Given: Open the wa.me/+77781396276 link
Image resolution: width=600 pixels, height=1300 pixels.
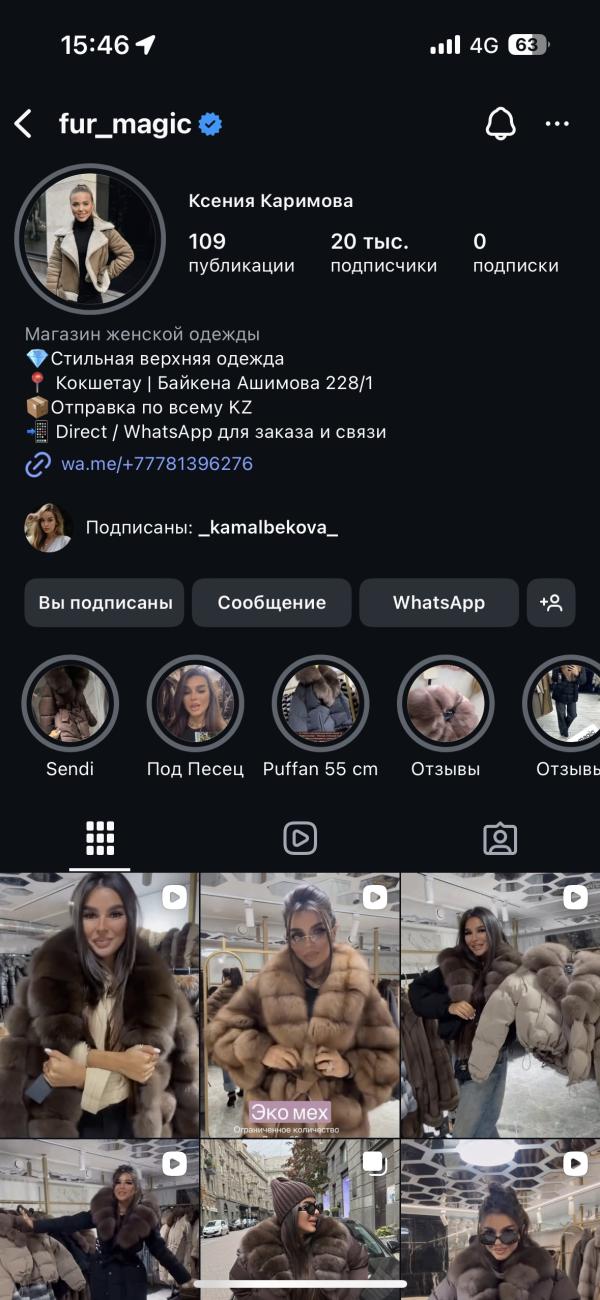Looking at the screenshot, I should point(156,464).
